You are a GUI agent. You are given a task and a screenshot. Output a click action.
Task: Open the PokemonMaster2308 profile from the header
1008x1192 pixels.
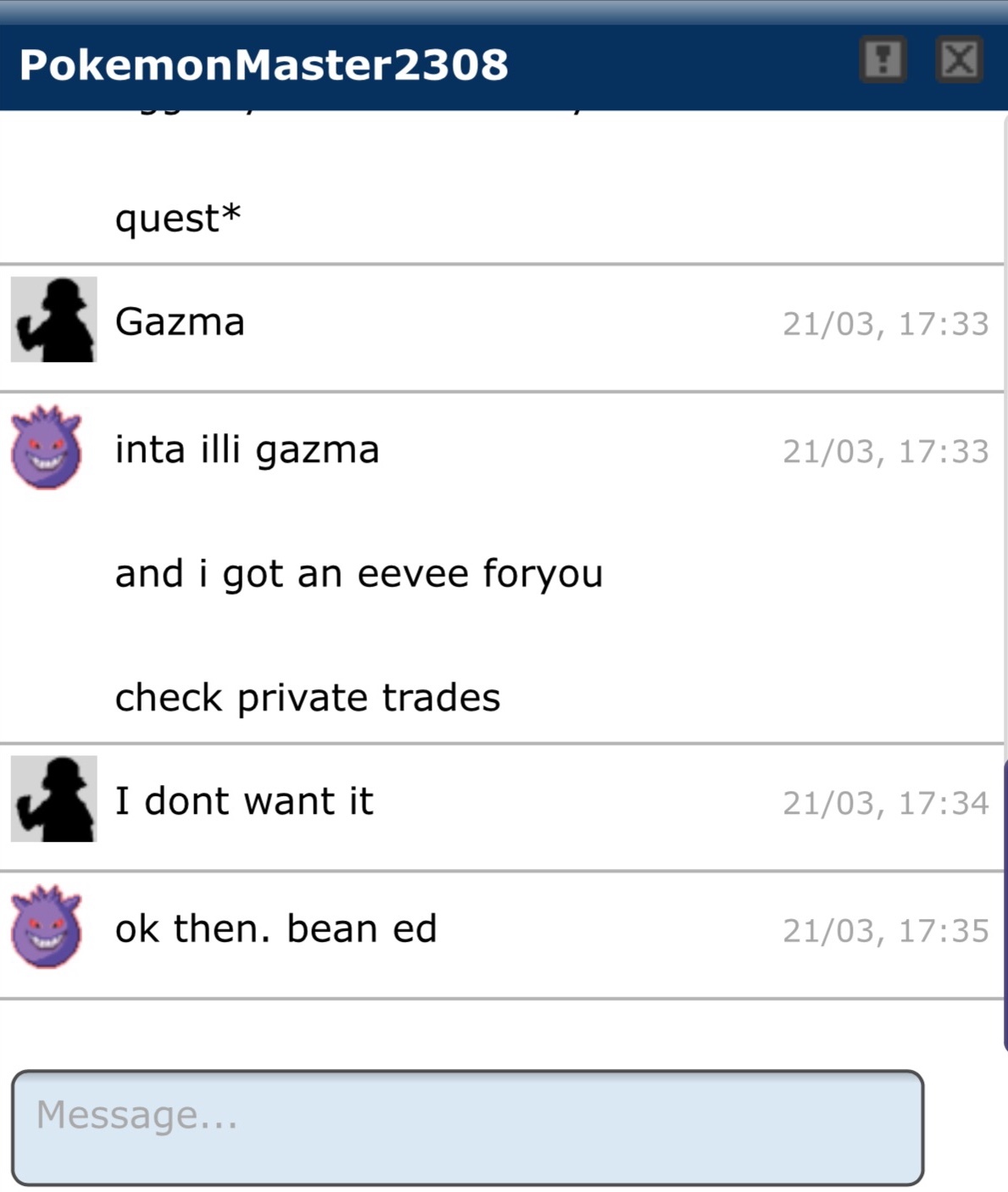pos(264,65)
